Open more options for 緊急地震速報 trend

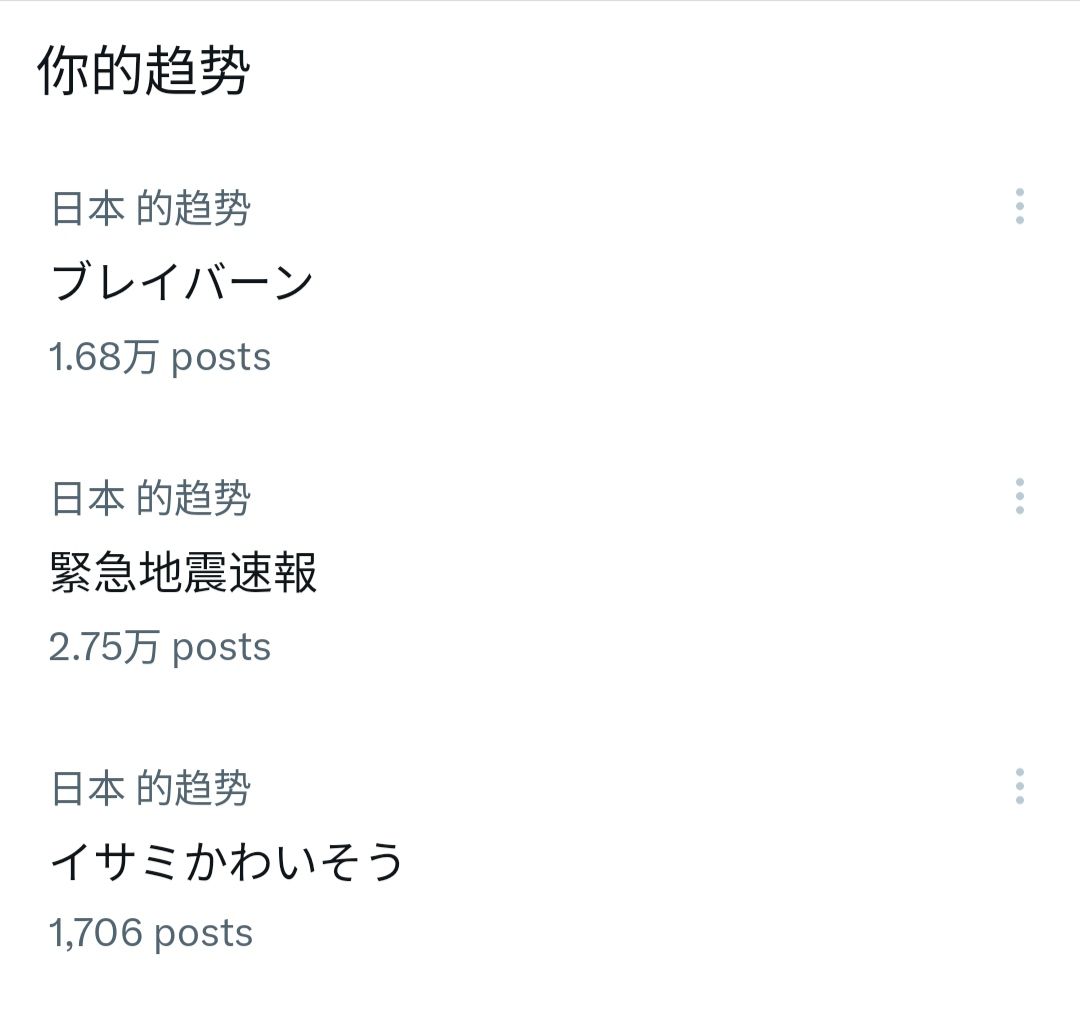tap(1019, 496)
